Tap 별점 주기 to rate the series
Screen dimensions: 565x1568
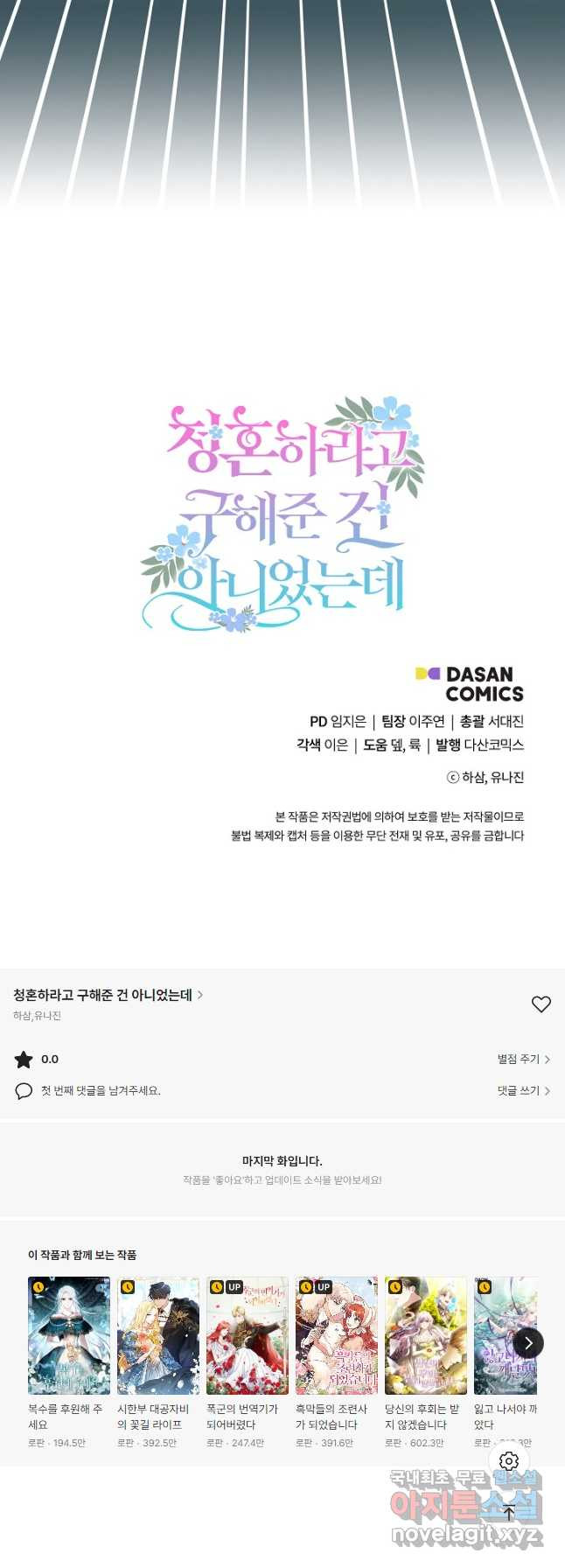pyautogui.click(x=523, y=1059)
